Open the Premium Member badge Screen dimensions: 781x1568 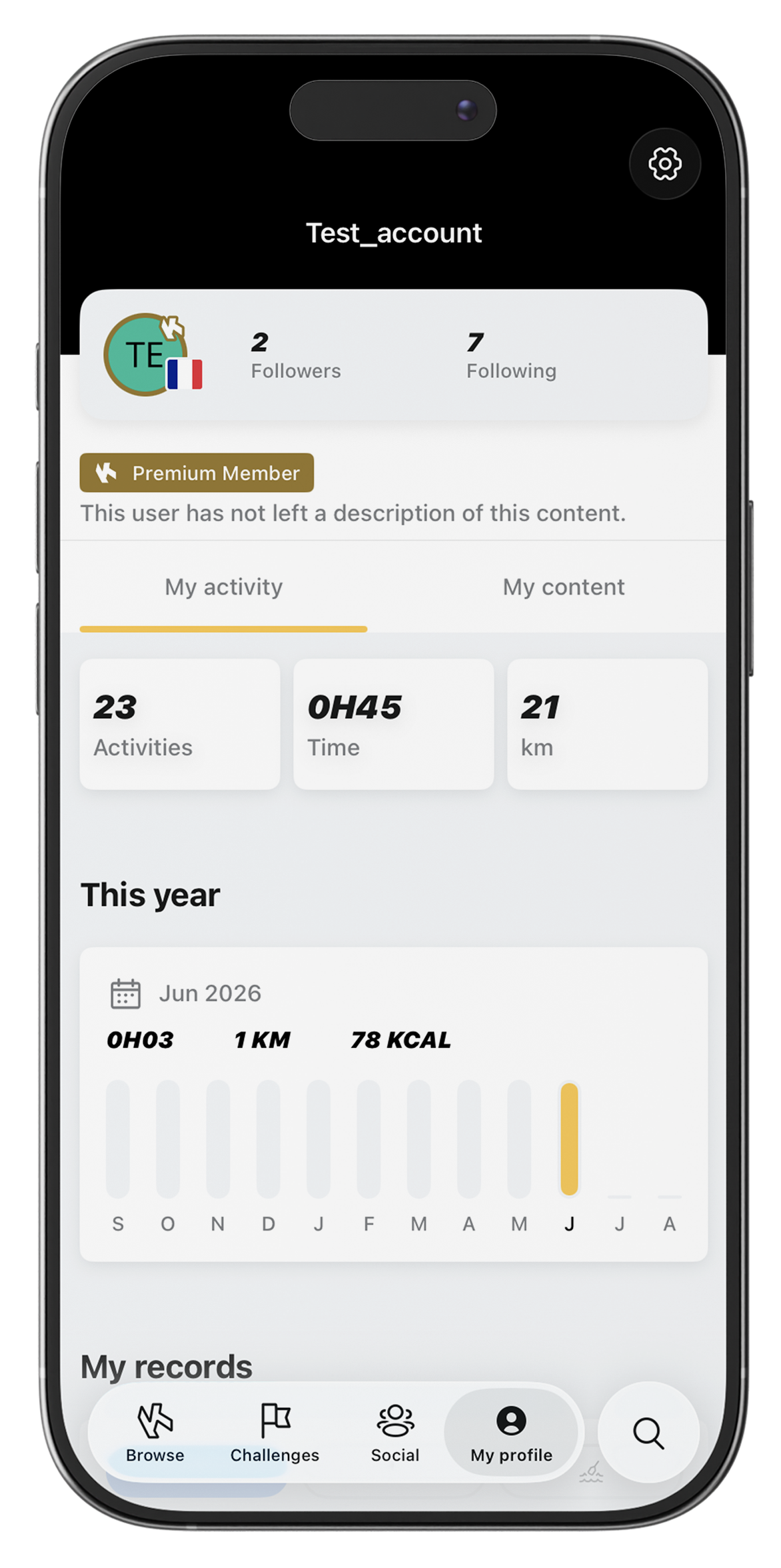pyautogui.click(x=197, y=473)
